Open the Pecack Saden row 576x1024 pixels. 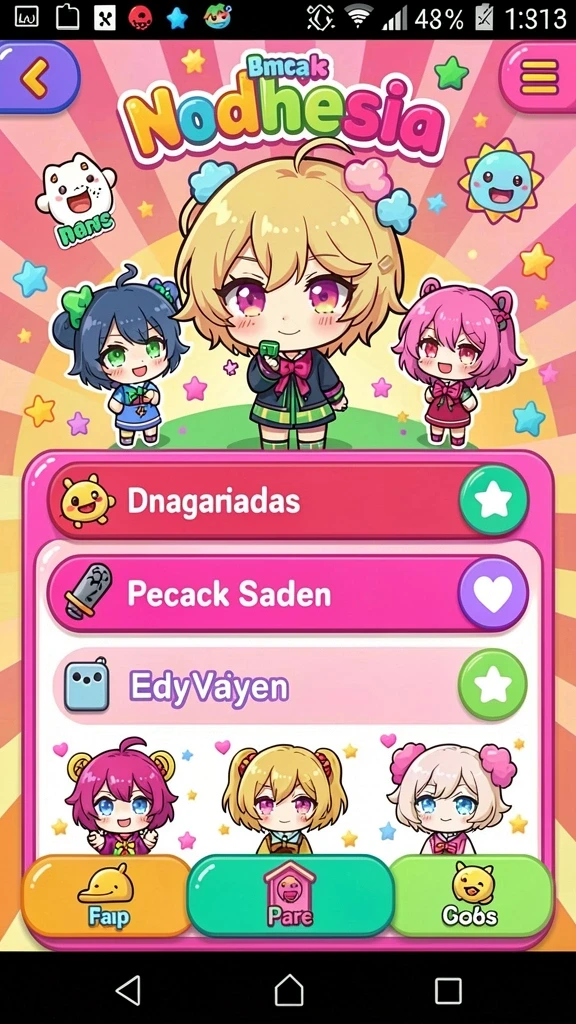[289, 594]
